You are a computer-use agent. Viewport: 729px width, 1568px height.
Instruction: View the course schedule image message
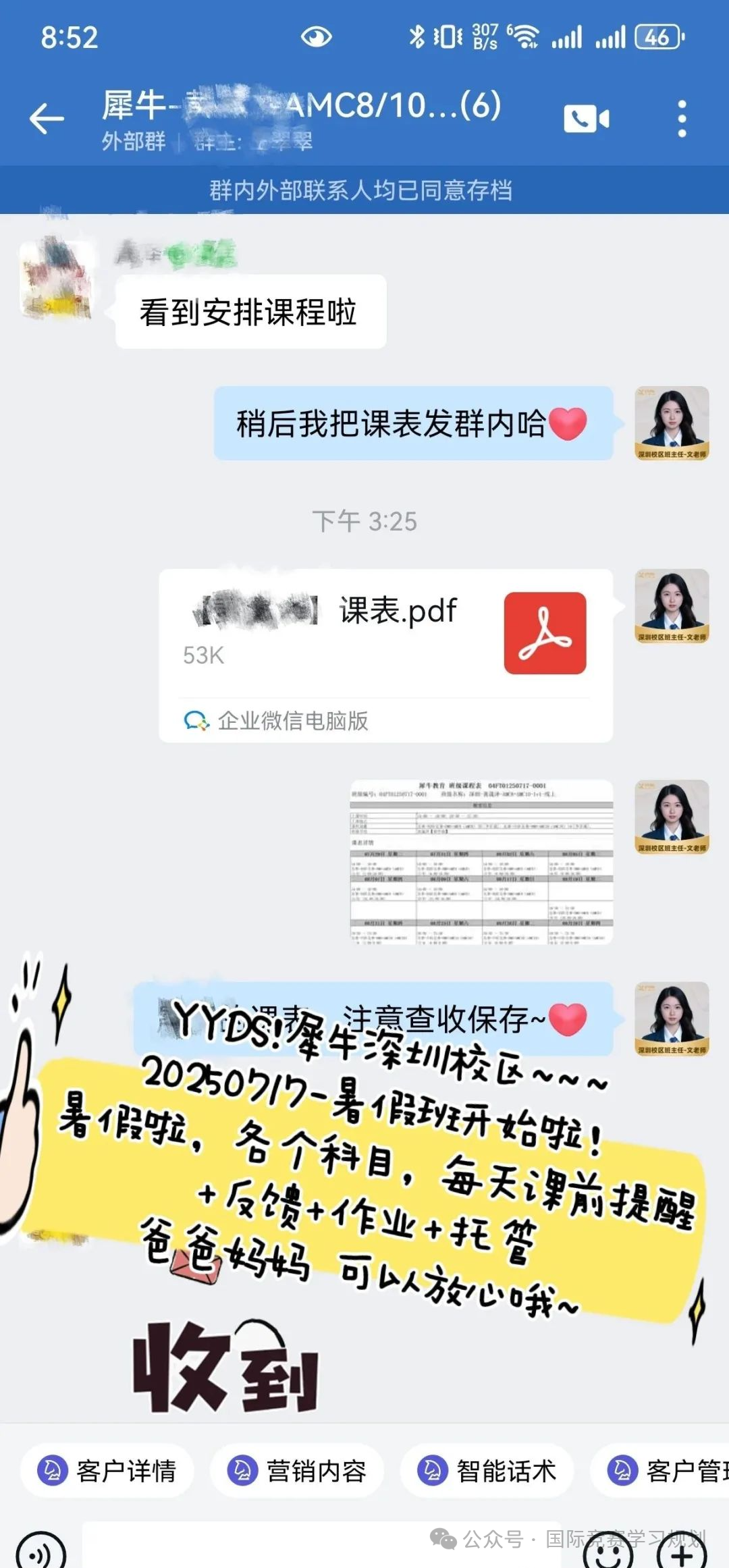(481, 861)
